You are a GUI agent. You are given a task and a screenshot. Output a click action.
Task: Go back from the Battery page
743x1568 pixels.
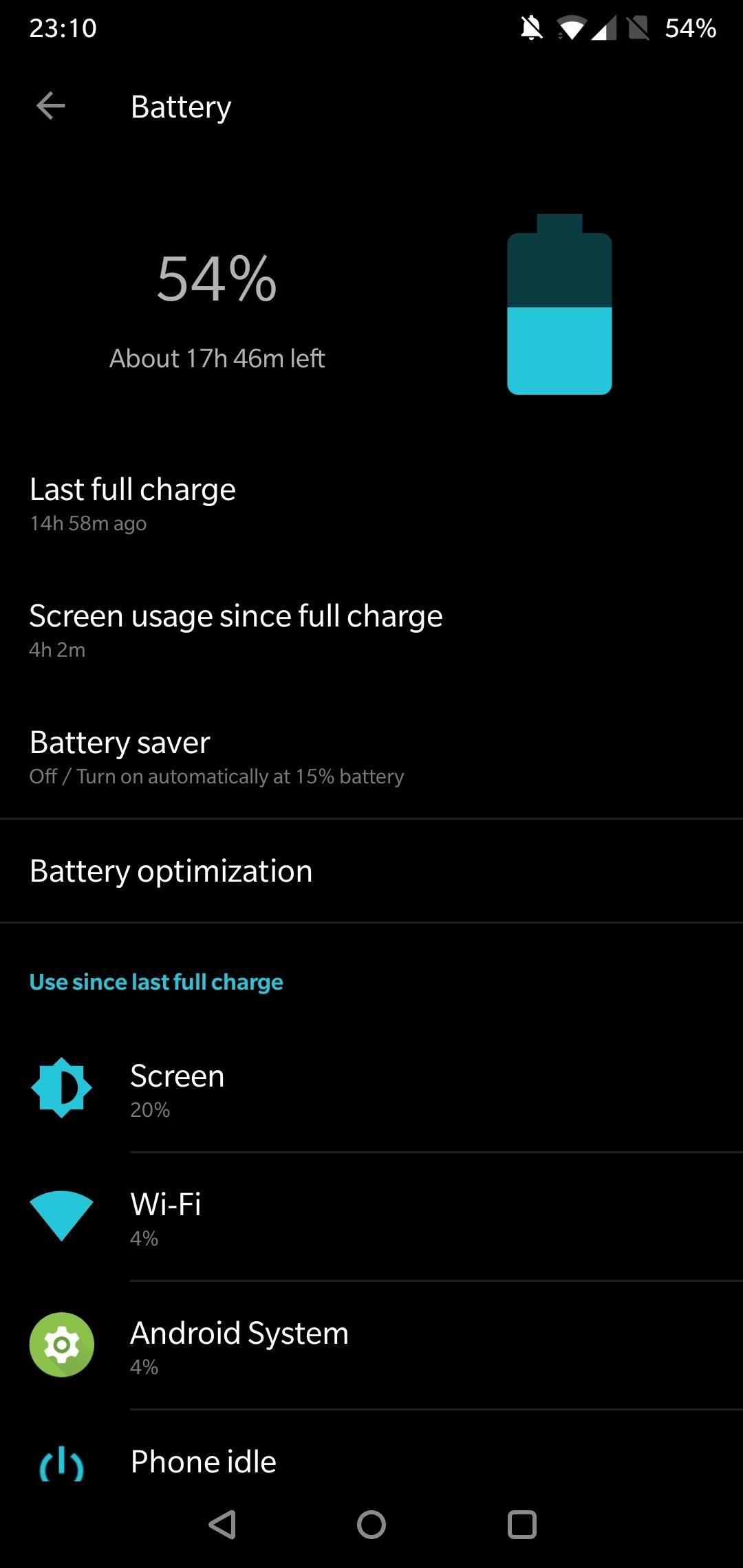pos(51,106)
